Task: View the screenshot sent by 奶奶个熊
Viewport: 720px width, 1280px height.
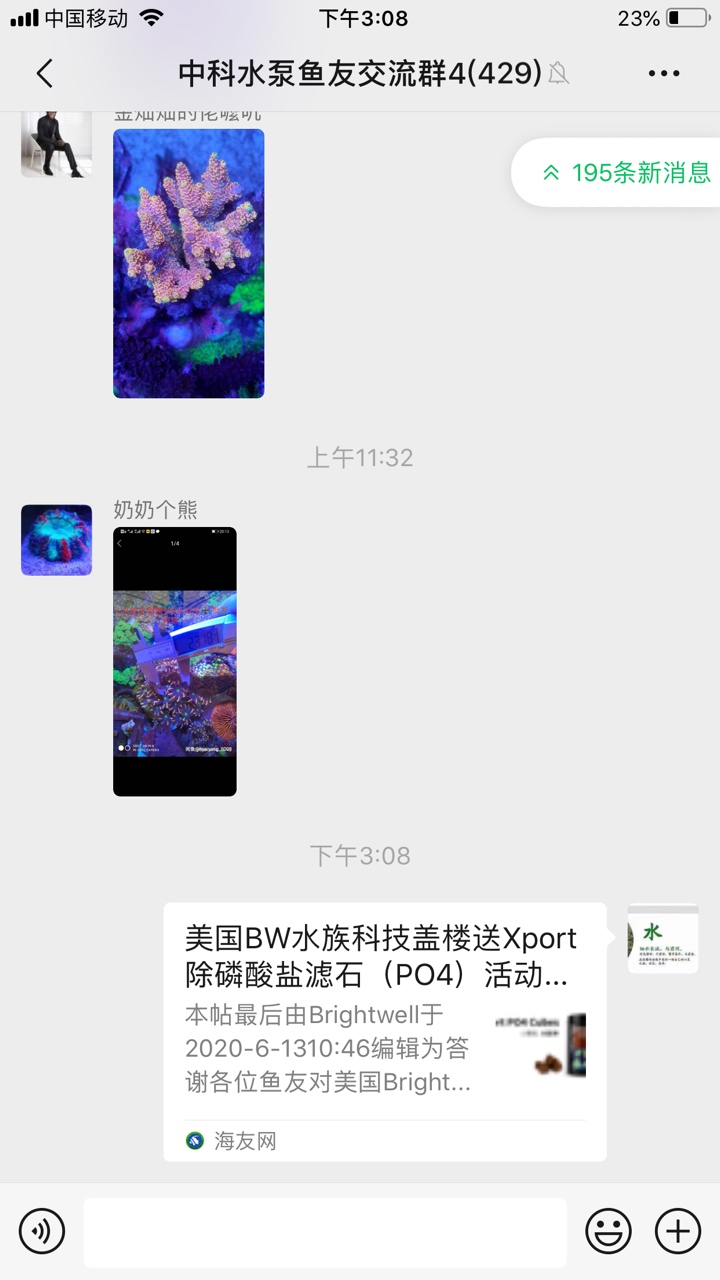Action: point(174,661)
